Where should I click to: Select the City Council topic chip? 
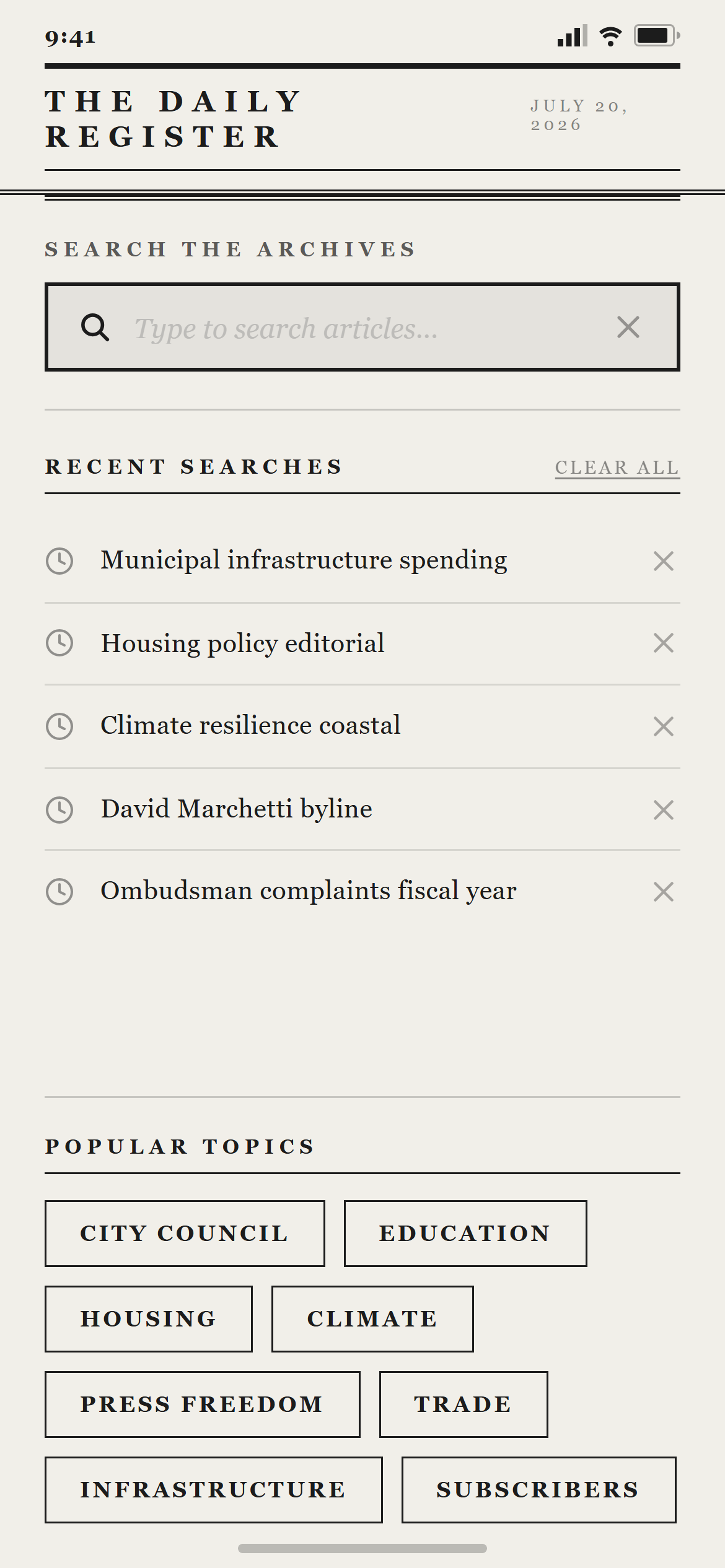tap(185, 1234)
